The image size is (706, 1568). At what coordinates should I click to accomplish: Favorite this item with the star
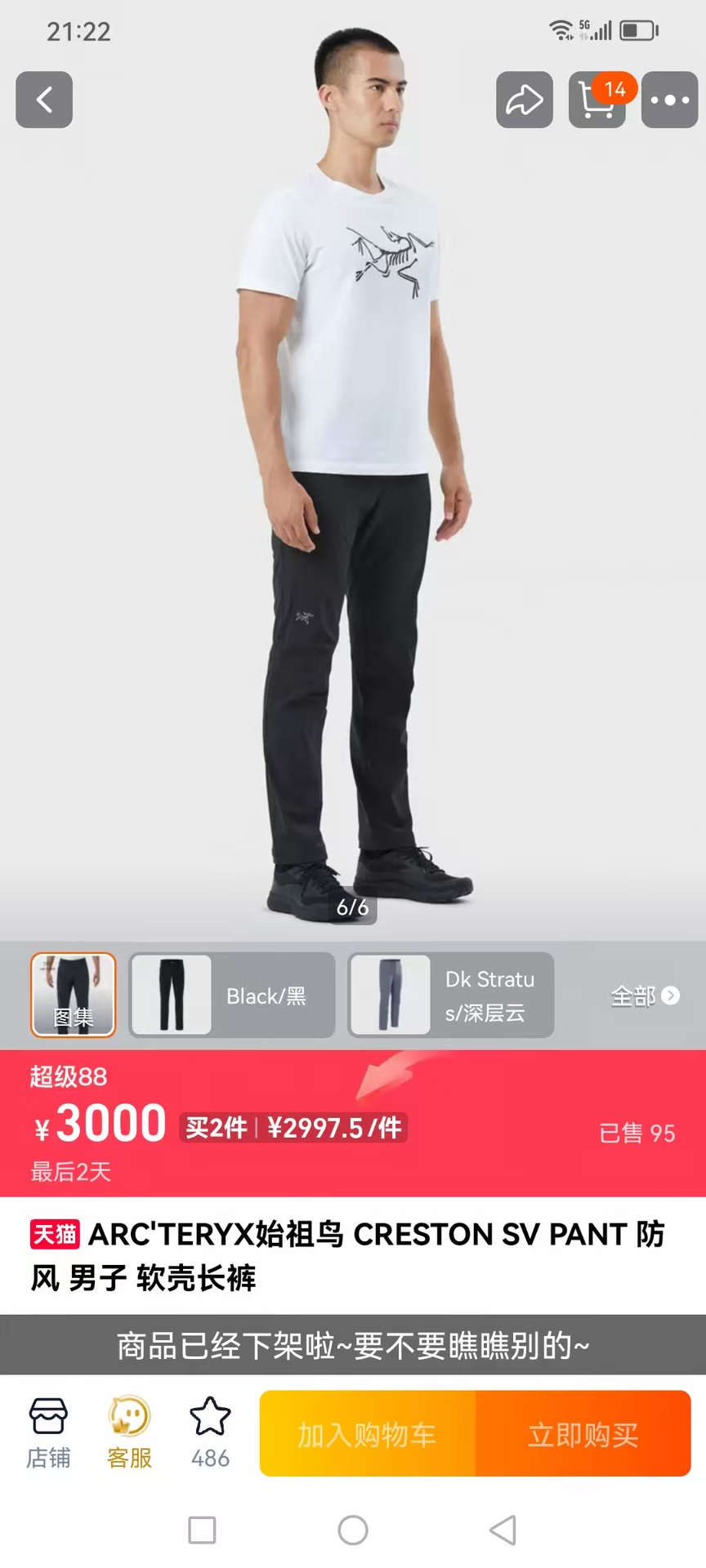[x=210, y=1433]
